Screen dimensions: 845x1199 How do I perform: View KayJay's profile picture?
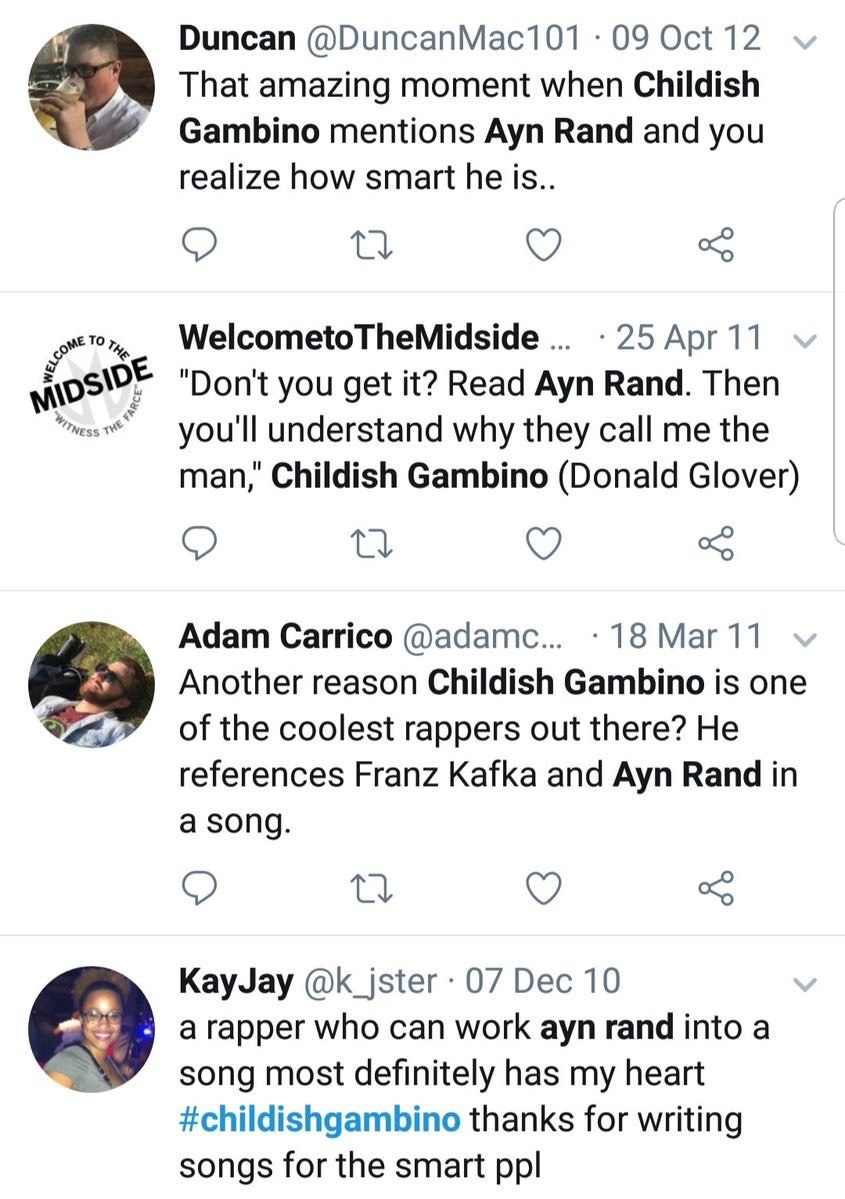click(x=92, y=1029)
